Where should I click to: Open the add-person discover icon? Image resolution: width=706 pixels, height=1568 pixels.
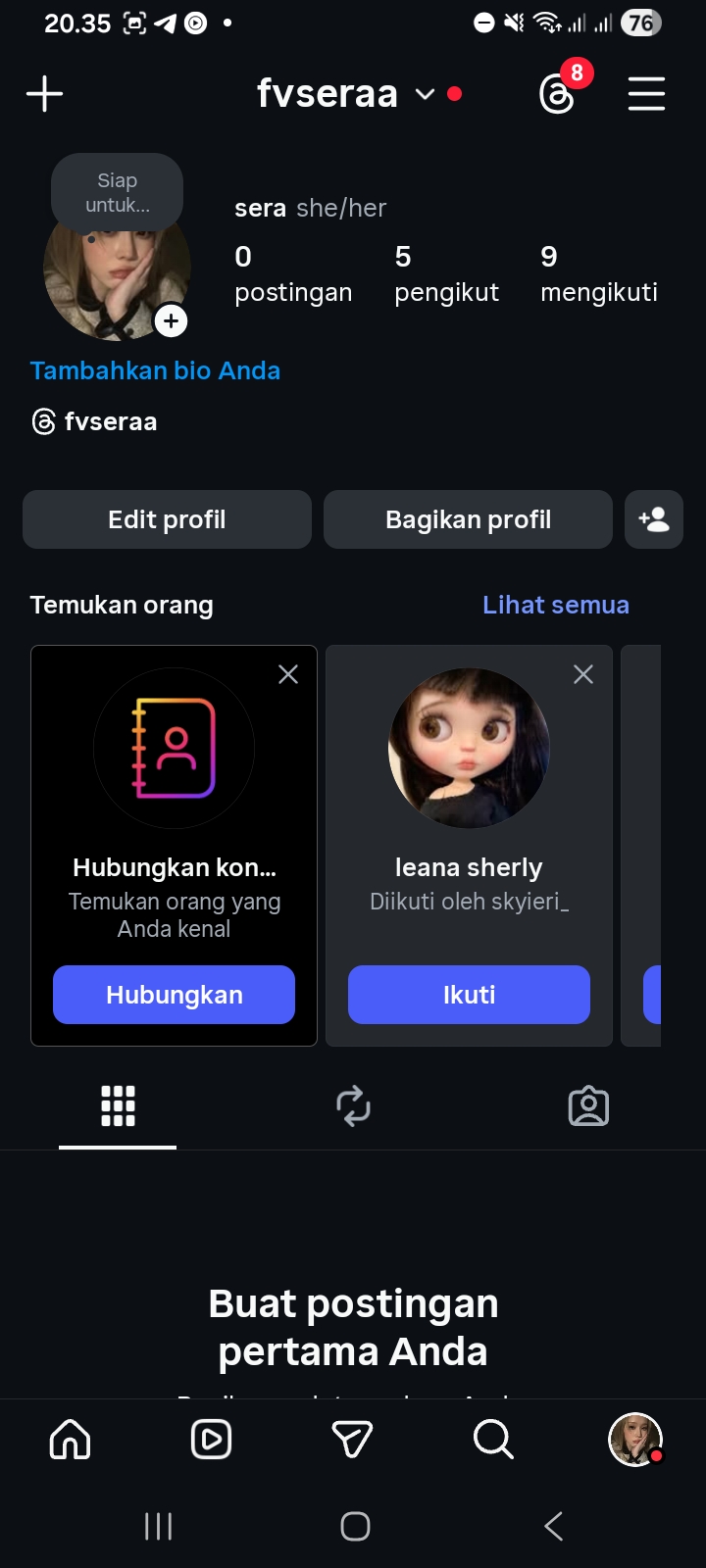pos(653,519)
